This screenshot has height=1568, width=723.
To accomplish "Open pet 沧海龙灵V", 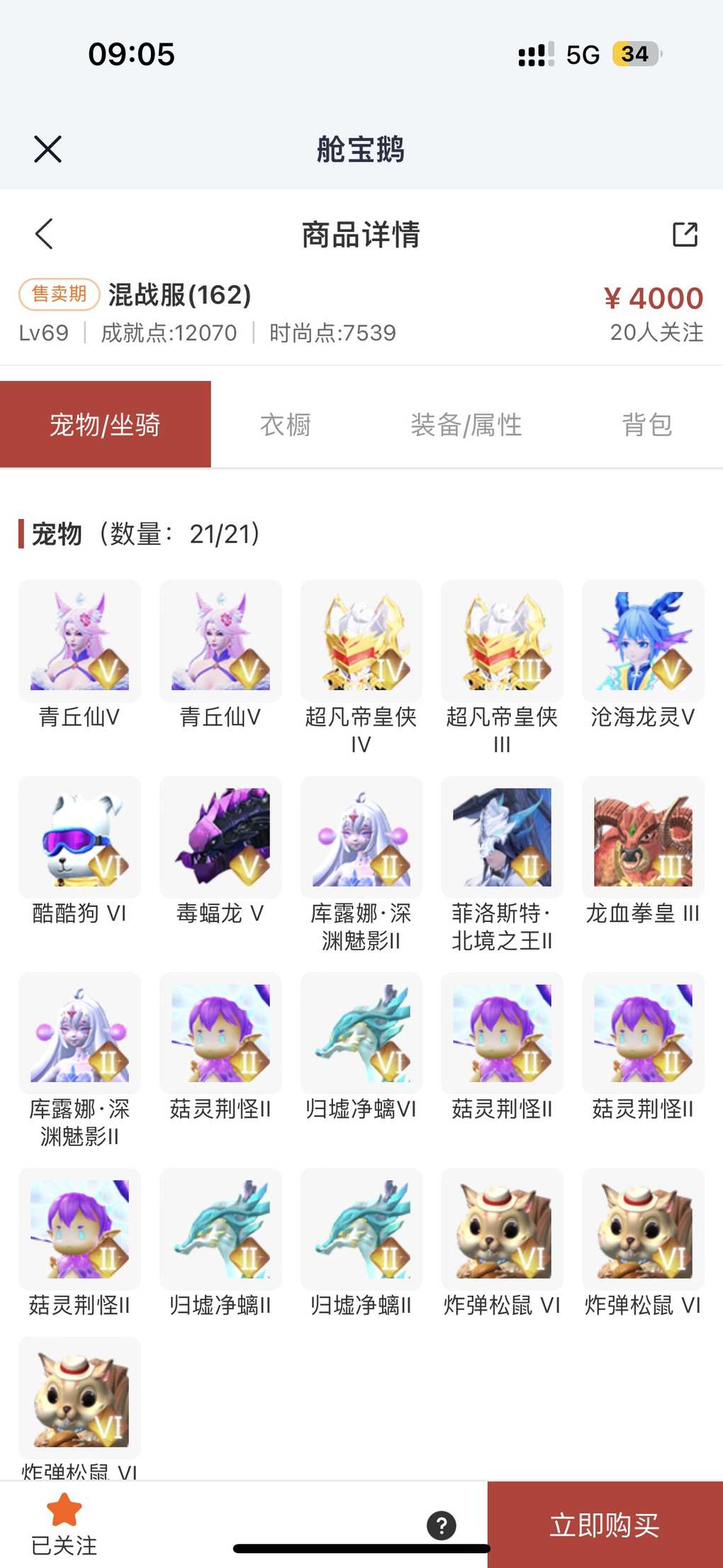I will coord(643,642).
